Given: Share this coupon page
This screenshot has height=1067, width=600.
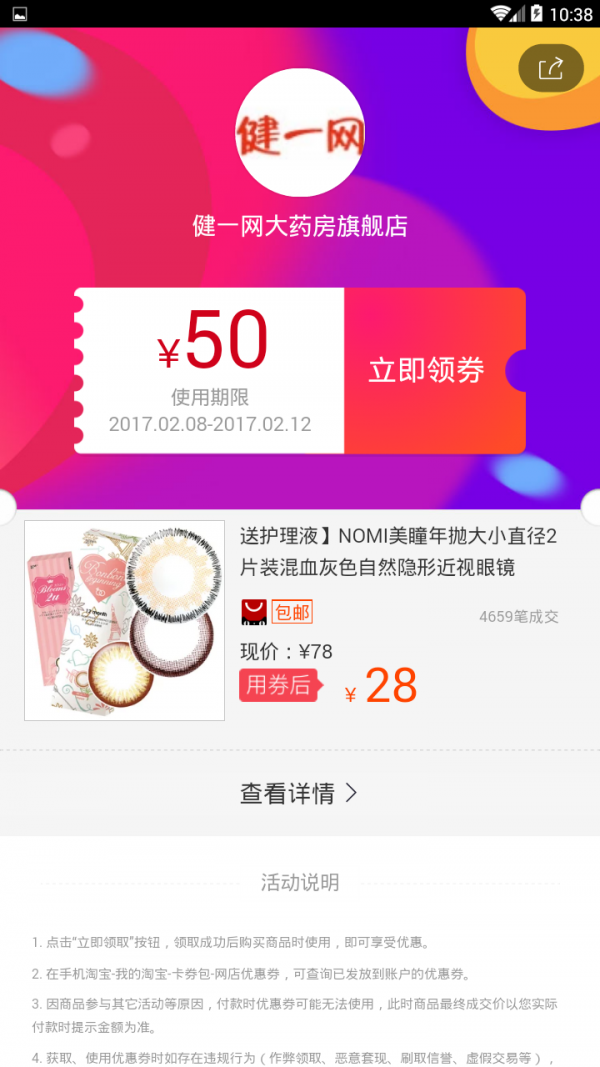Looking at the screenshot, I should tap(551, 68).
